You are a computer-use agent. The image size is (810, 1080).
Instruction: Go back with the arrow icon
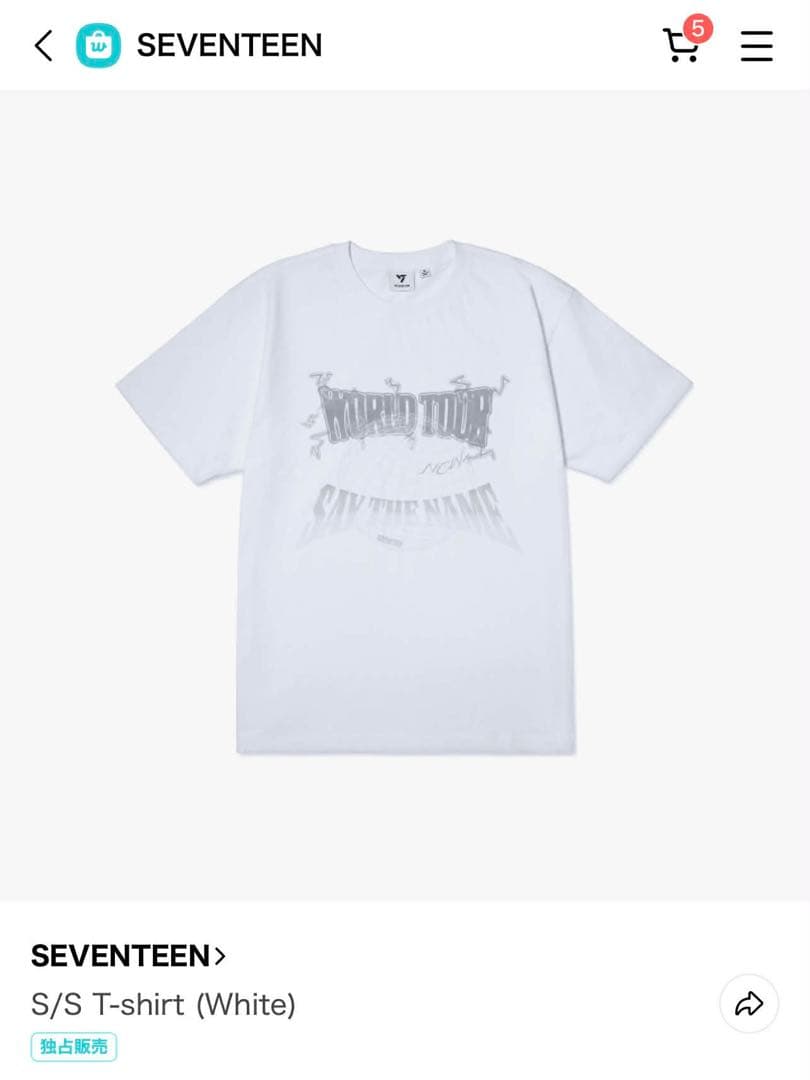pos(43,45)
